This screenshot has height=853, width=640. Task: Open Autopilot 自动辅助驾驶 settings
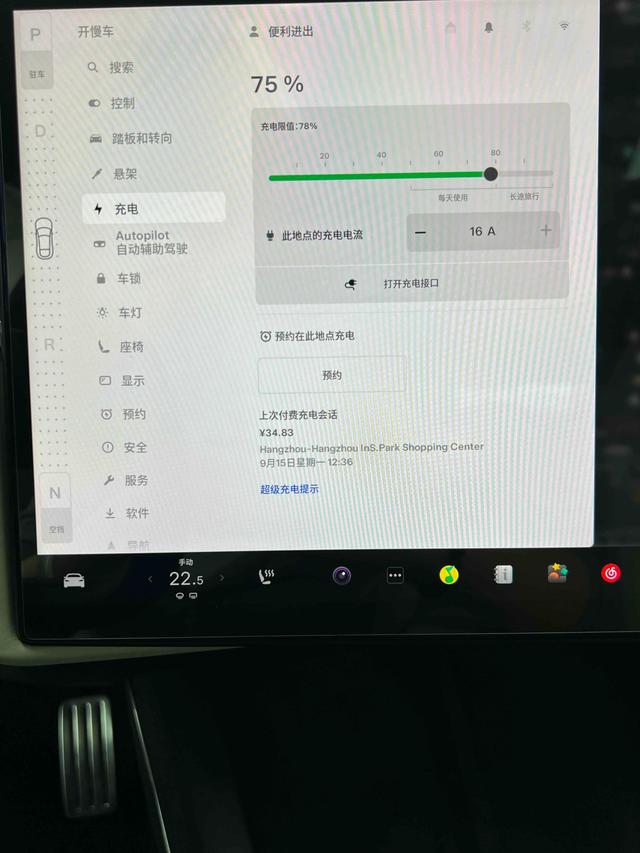150,243
